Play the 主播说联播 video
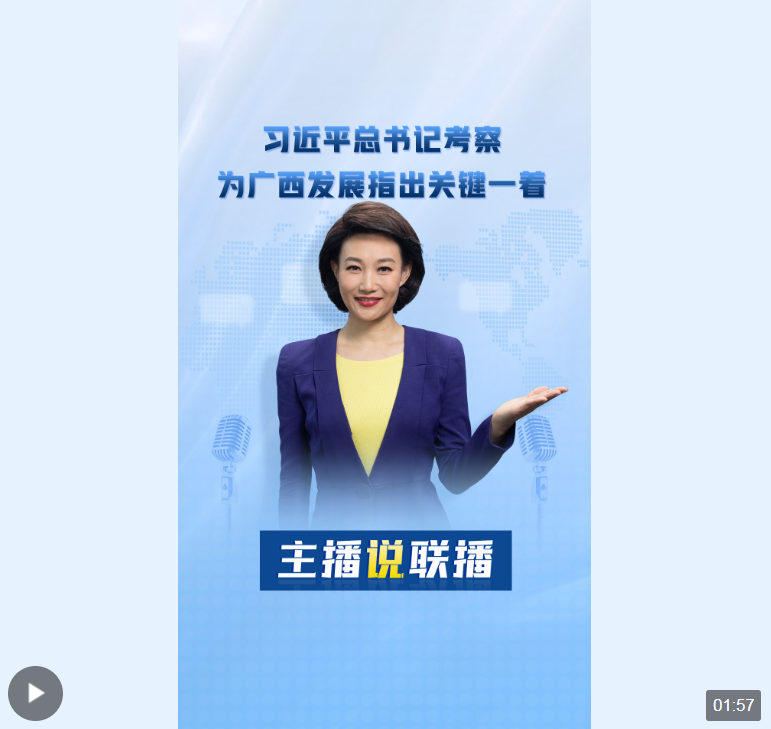Image resolution: width=771 pixels, height=729 pixels. point(35,693)
